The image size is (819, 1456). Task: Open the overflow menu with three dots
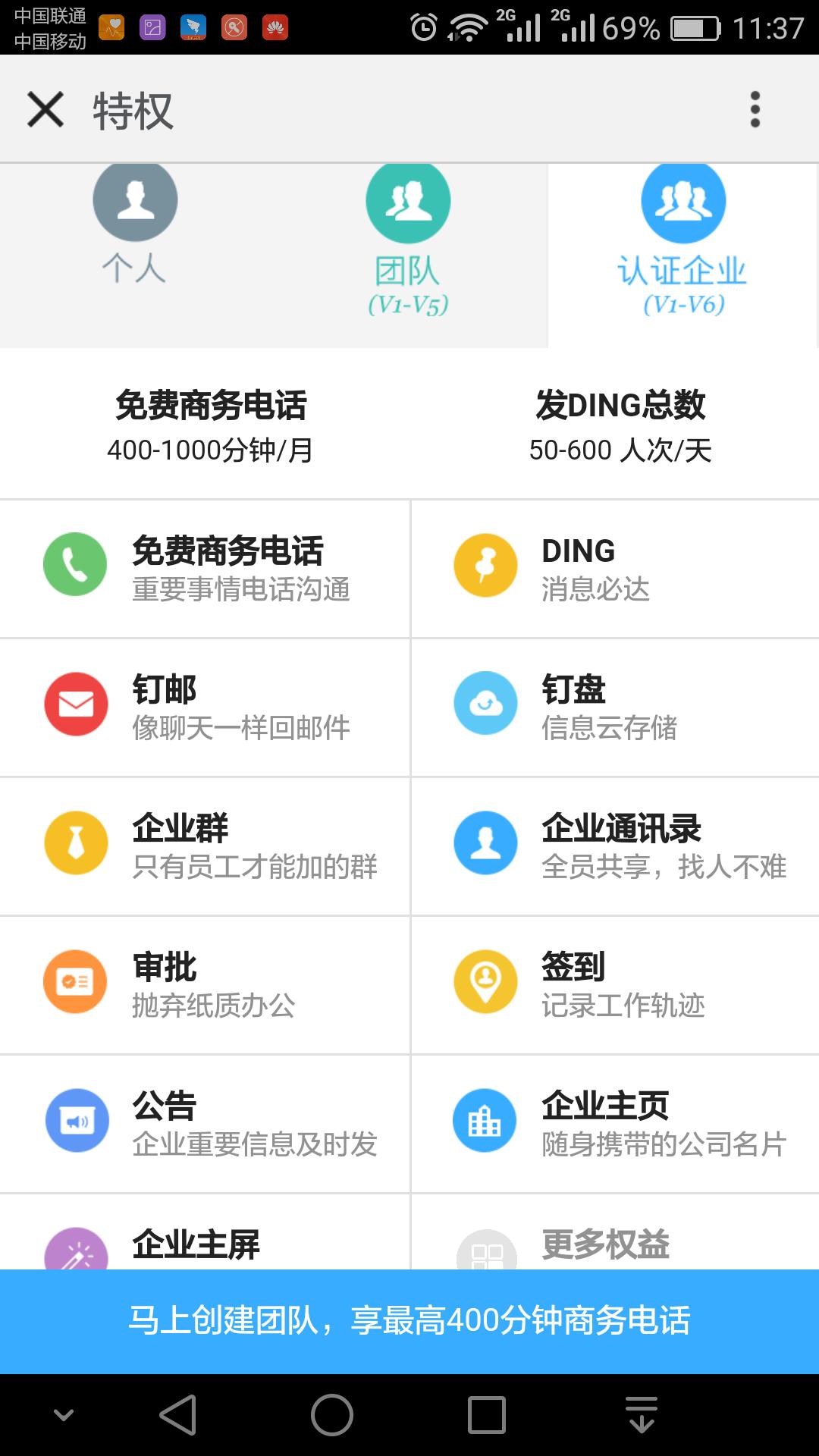click(754, 108)
